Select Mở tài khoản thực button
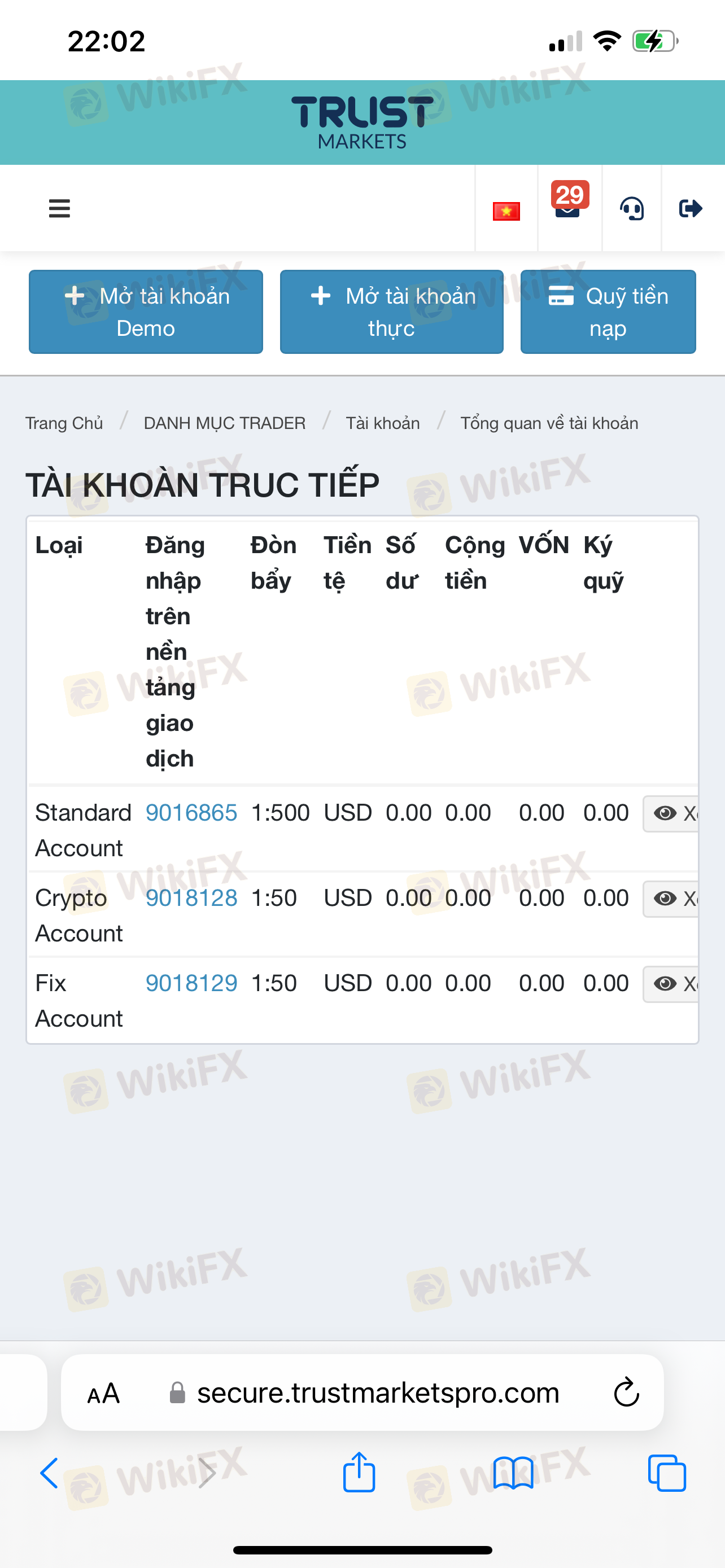 (391, 312)
